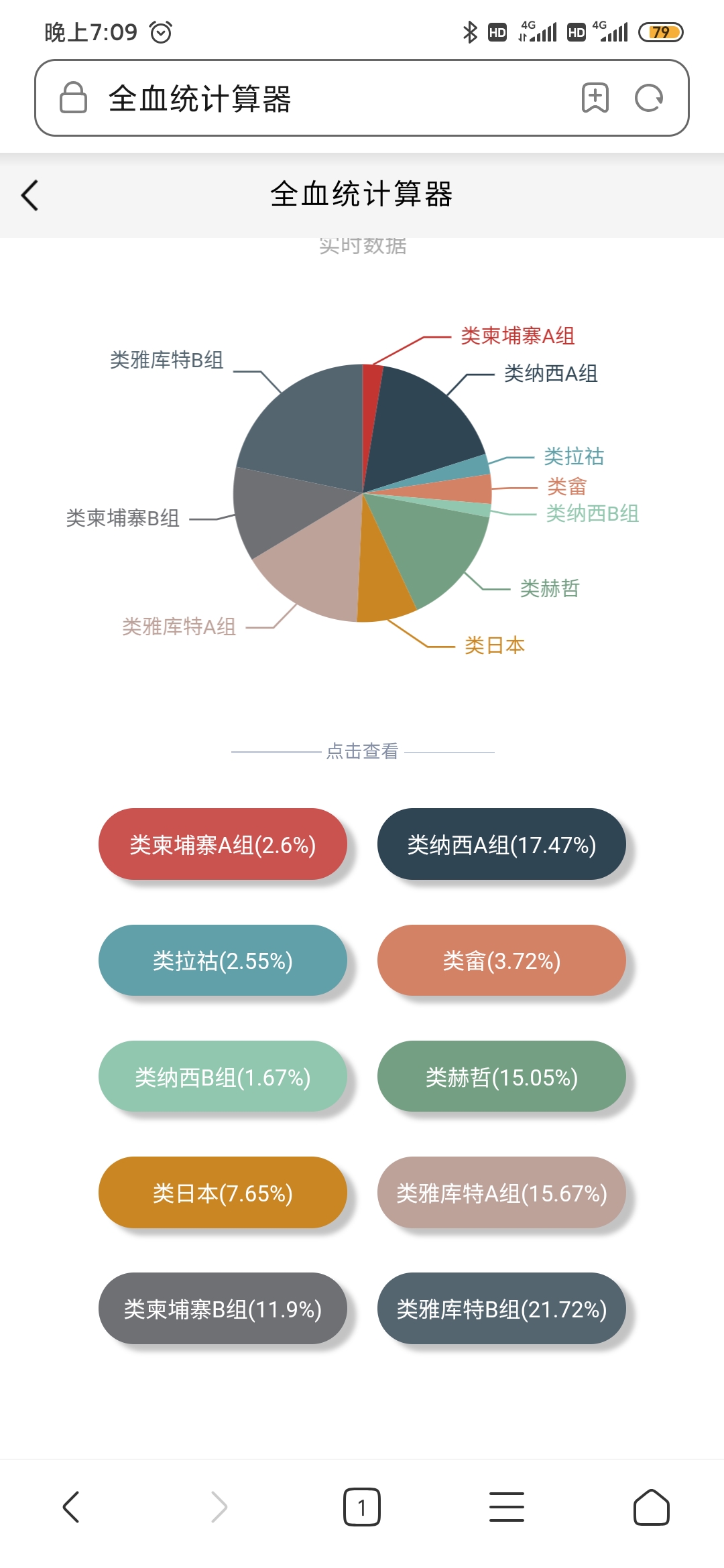Image resolution: width=724 pixels, height=1568 pixels.
Task: View details for 类纳西B组(1.67%)
Action: click(223, 1076)
